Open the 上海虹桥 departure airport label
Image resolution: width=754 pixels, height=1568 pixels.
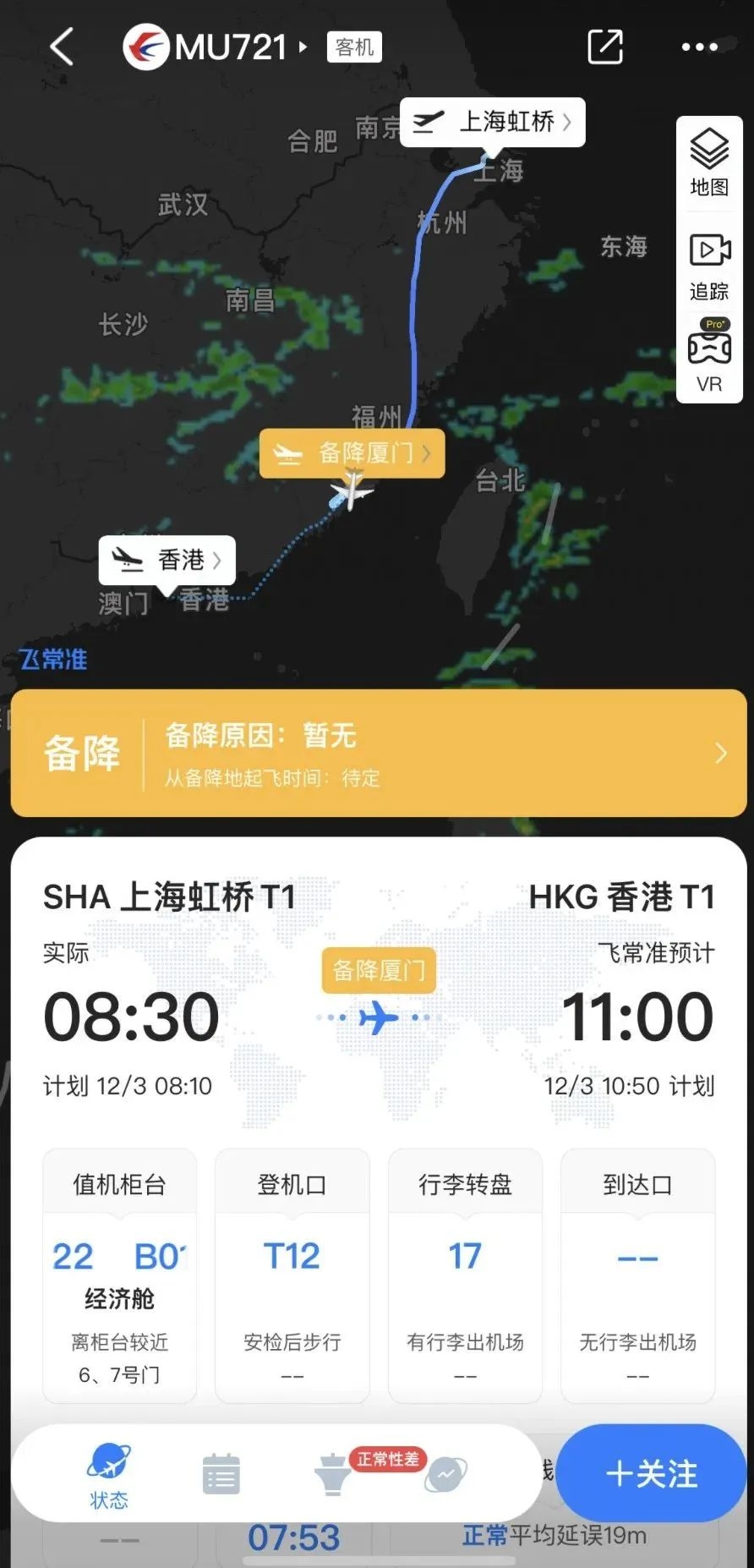click(x=493, y=123)
